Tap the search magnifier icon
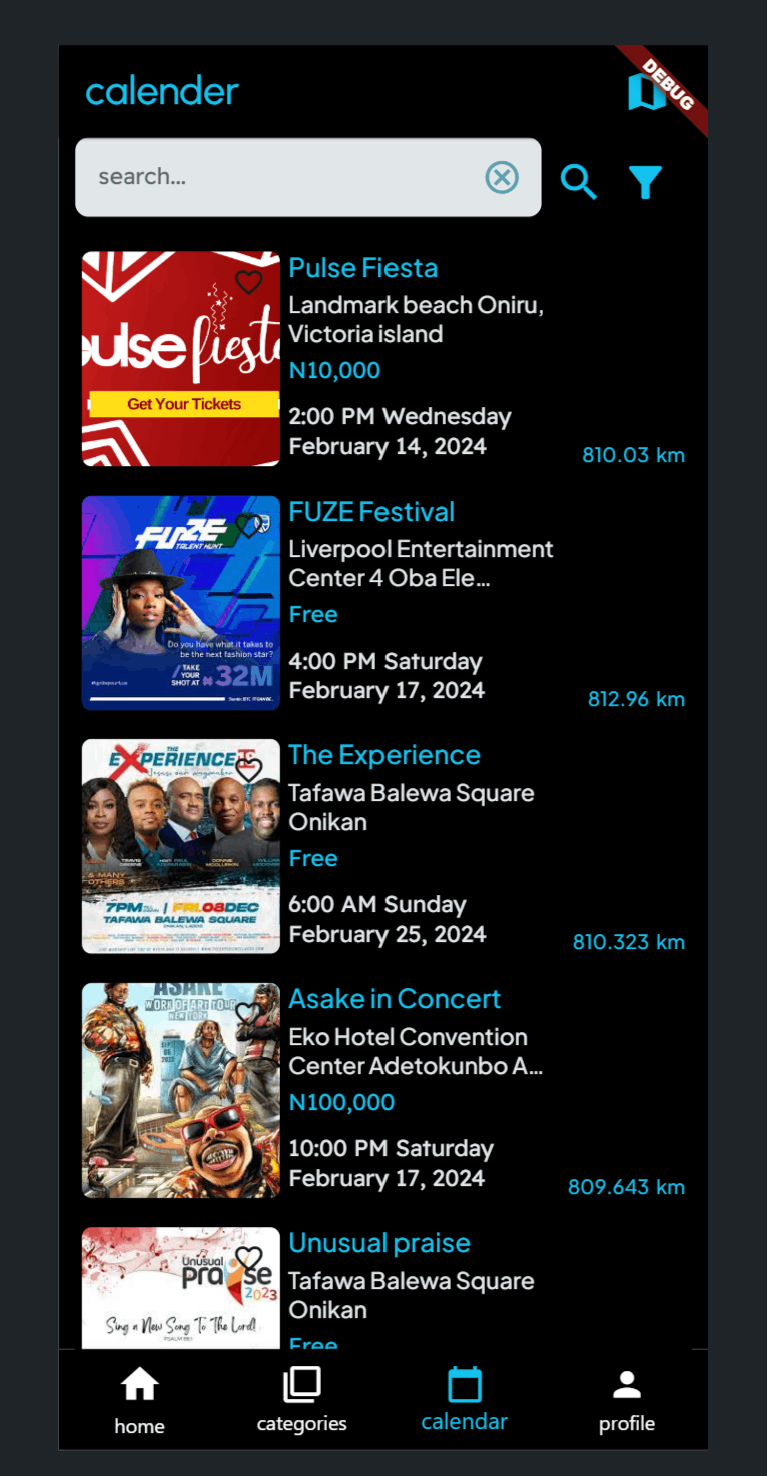 (x=578, y=182)
